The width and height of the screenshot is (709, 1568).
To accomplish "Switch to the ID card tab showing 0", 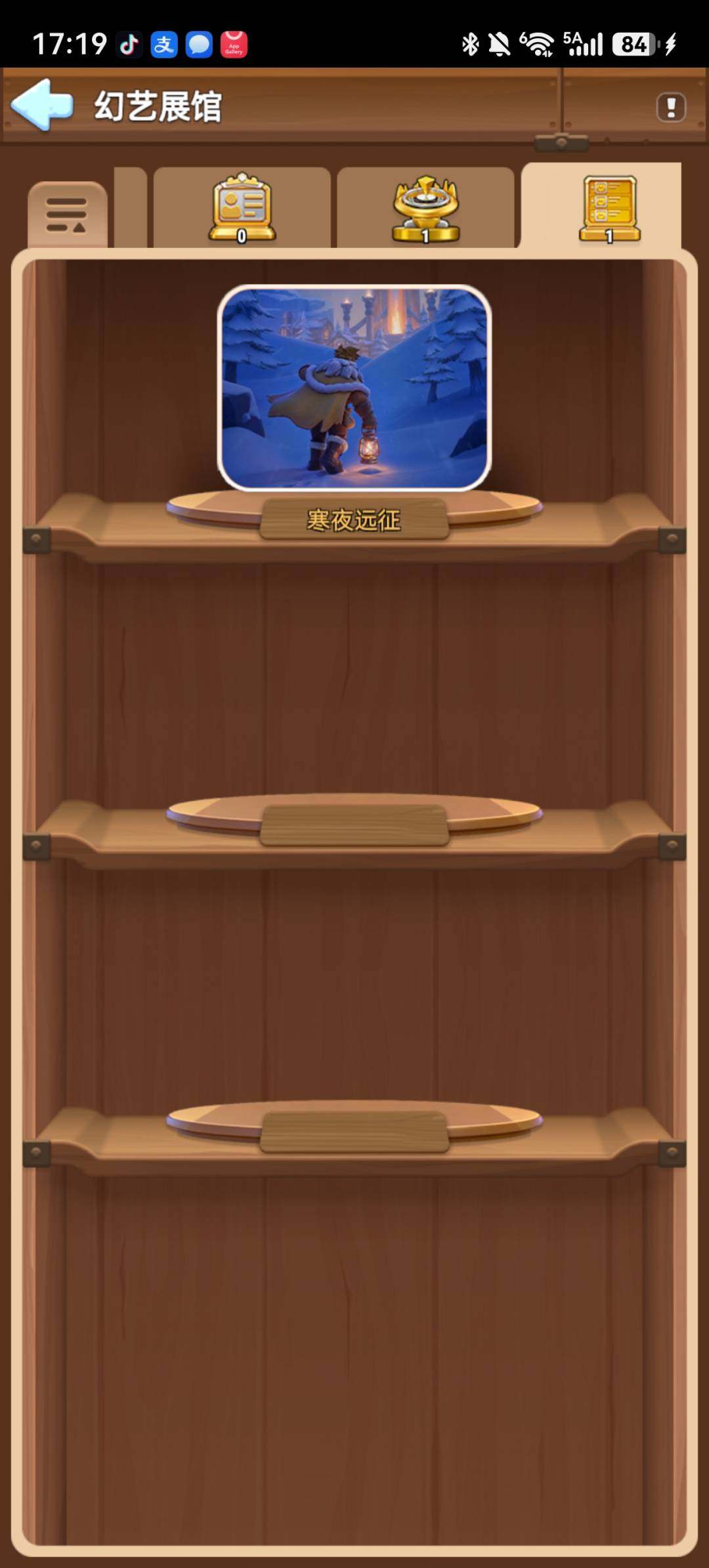I will tap(242, 208).
